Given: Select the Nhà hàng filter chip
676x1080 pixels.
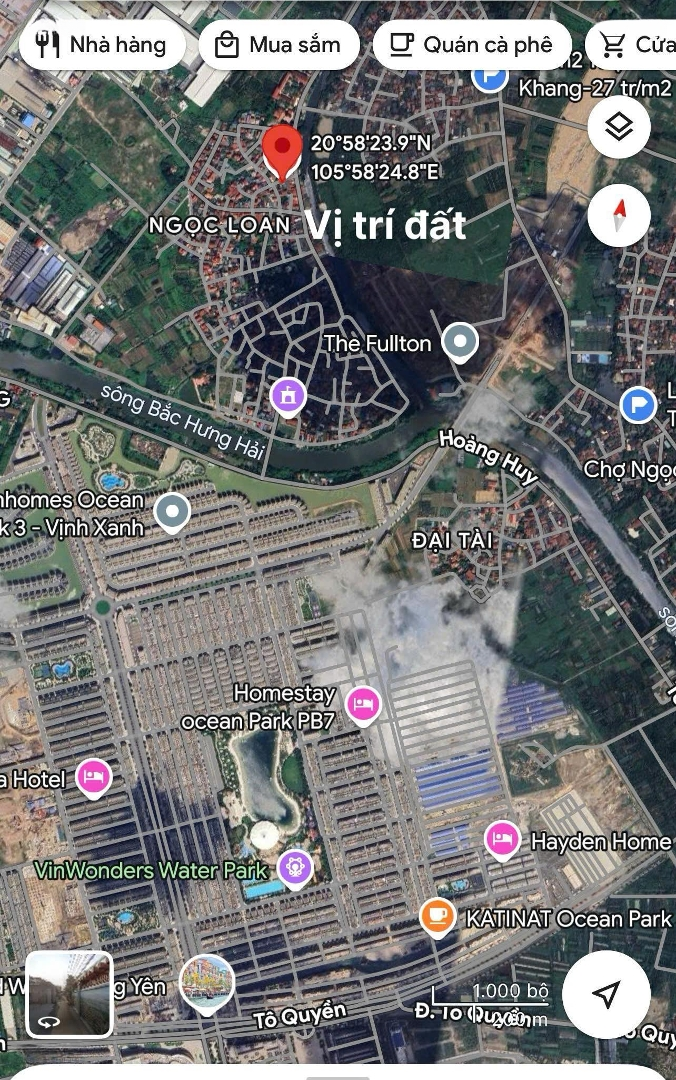Looking at the screenshot, I should [102, 45].
